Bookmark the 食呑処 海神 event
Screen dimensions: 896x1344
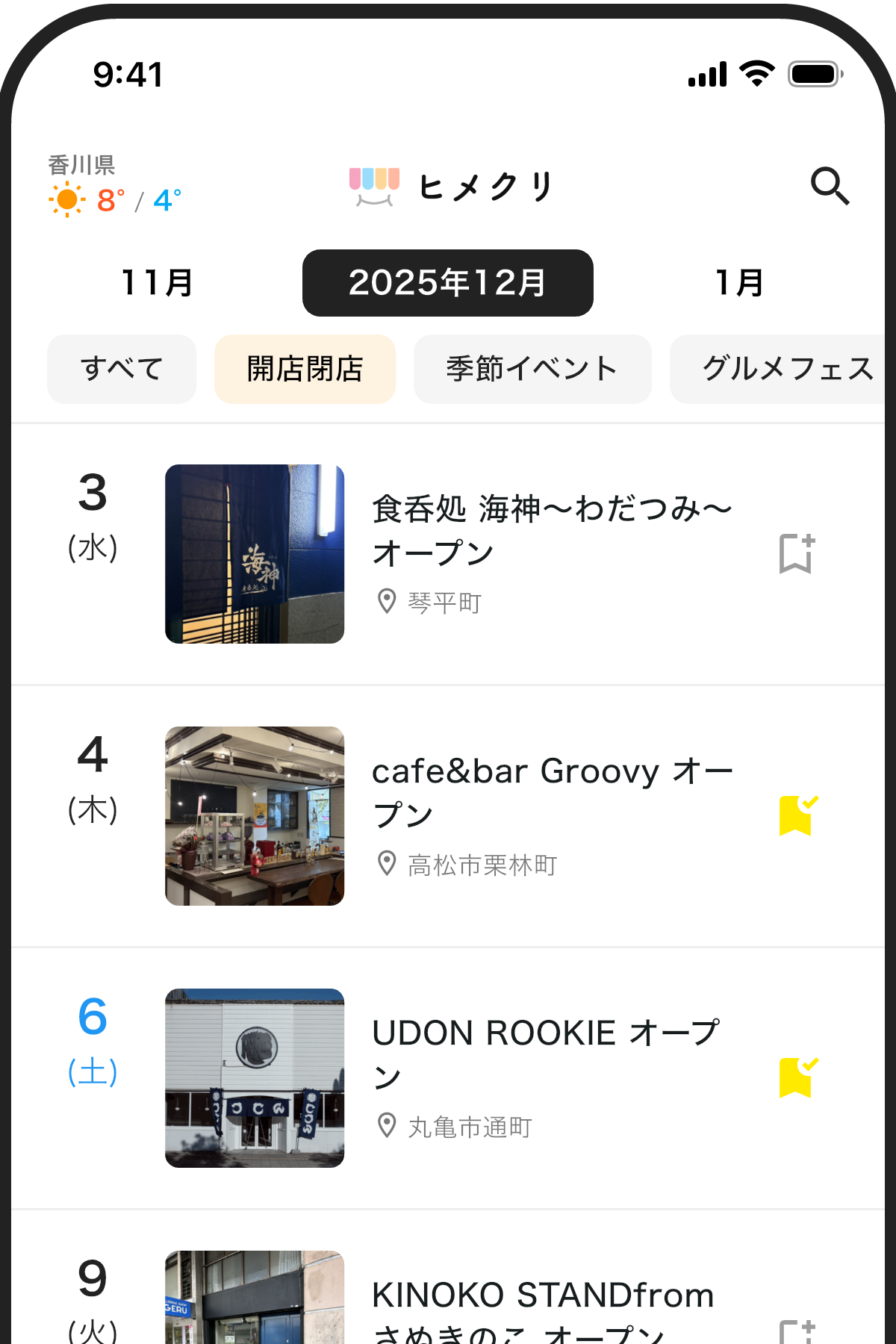(x=796, y=554)
